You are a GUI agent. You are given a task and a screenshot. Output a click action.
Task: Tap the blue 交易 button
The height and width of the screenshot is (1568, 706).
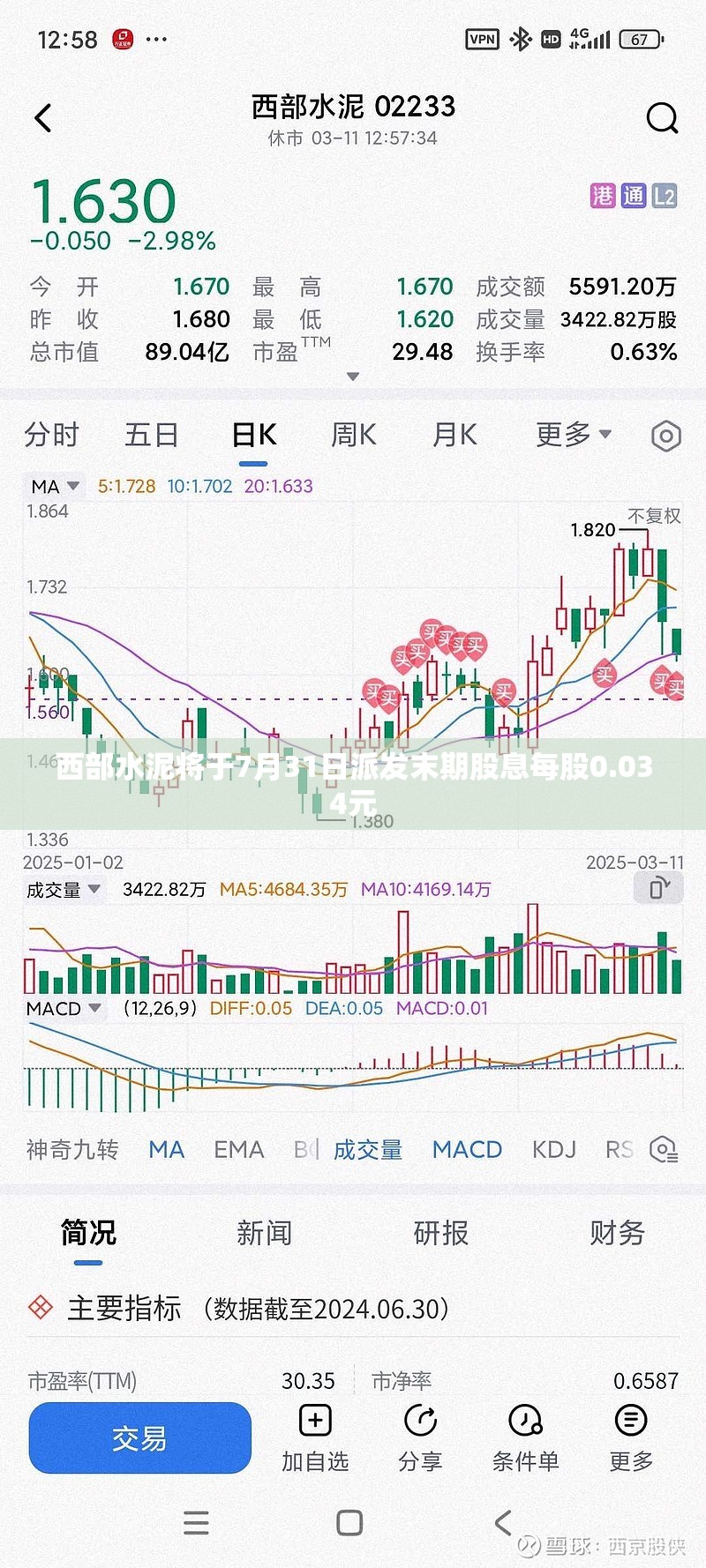point(139,1437)
